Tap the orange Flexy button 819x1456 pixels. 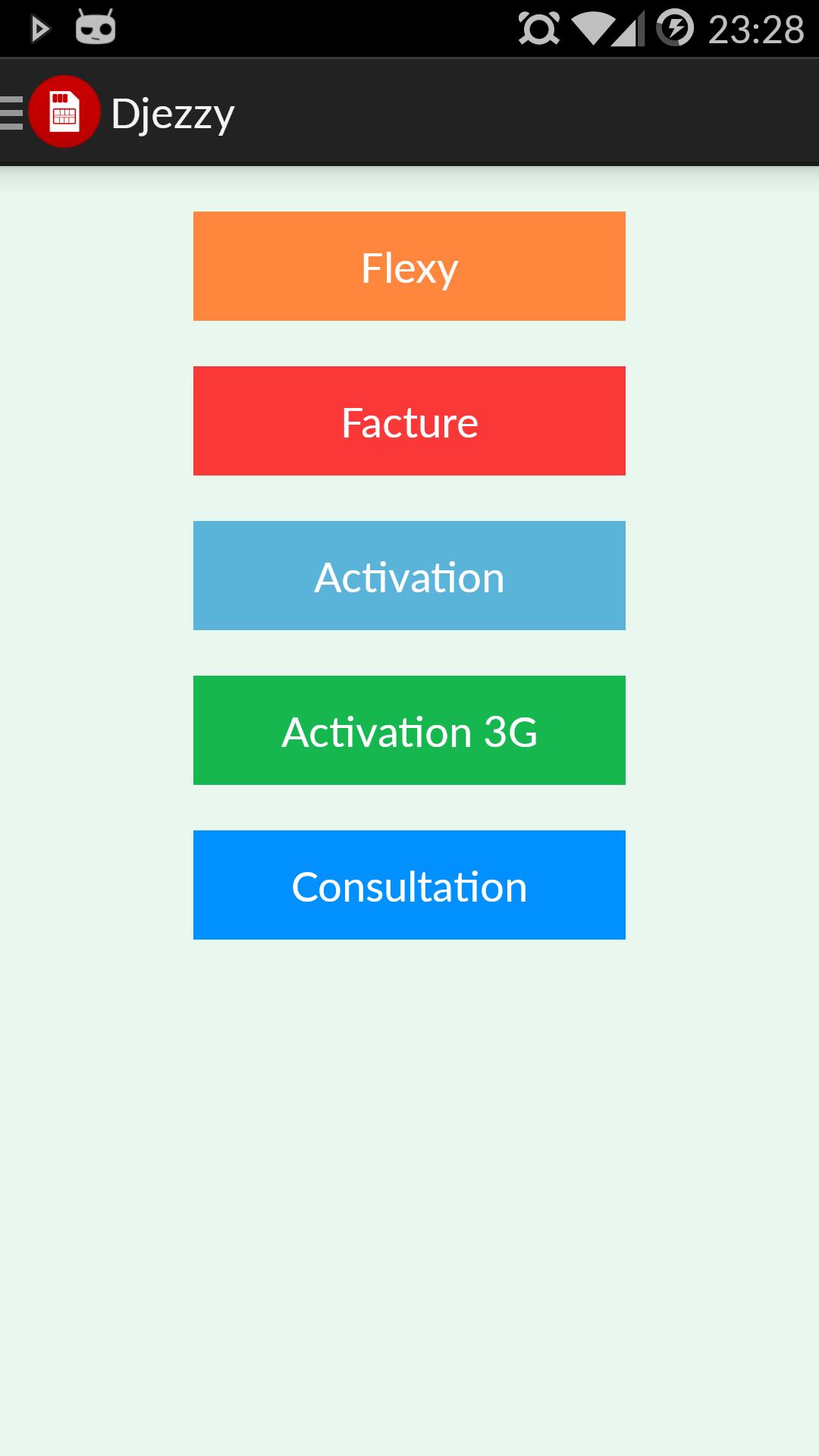click(409, 266)
